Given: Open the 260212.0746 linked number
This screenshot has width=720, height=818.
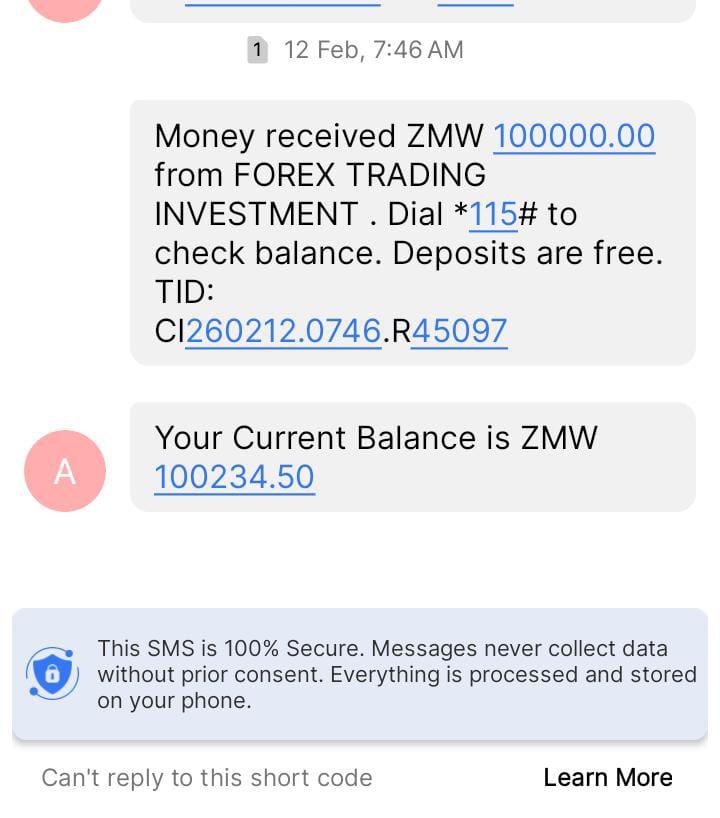Looking at the screenshot, I should coord(283,331).
